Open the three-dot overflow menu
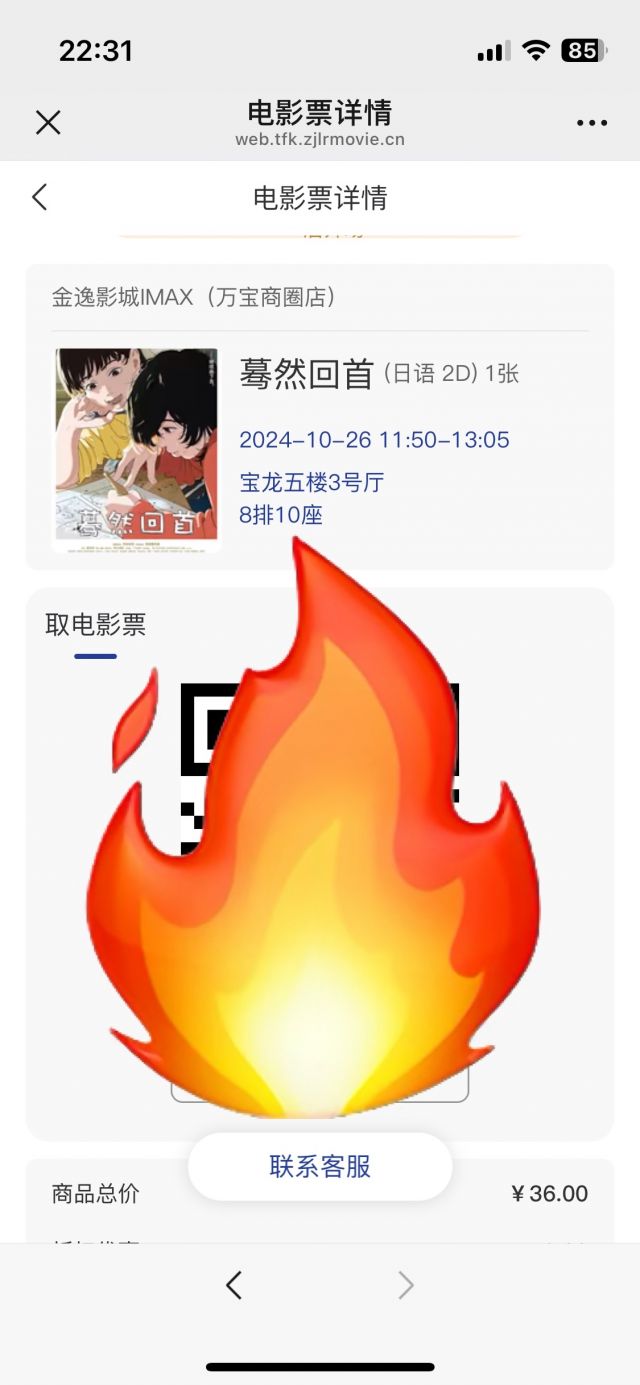Viewport: 640px width, 1385px height. click(x=592, y=123)
